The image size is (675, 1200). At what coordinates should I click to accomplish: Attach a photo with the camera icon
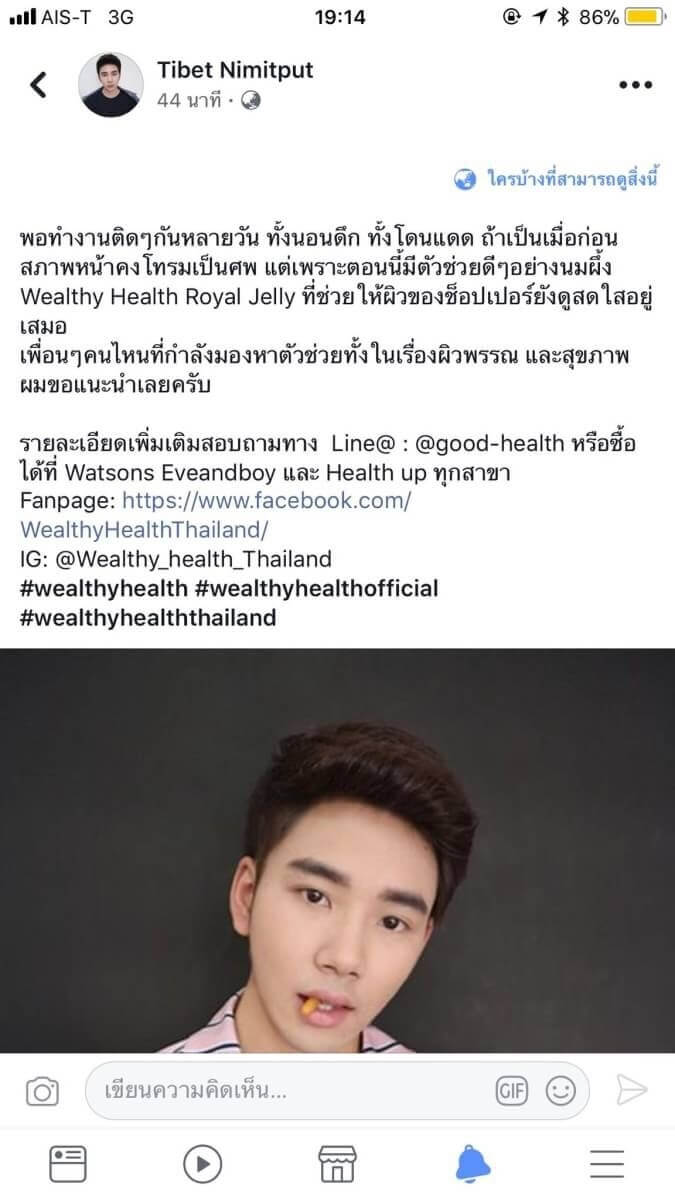[x=42, y=1091]
